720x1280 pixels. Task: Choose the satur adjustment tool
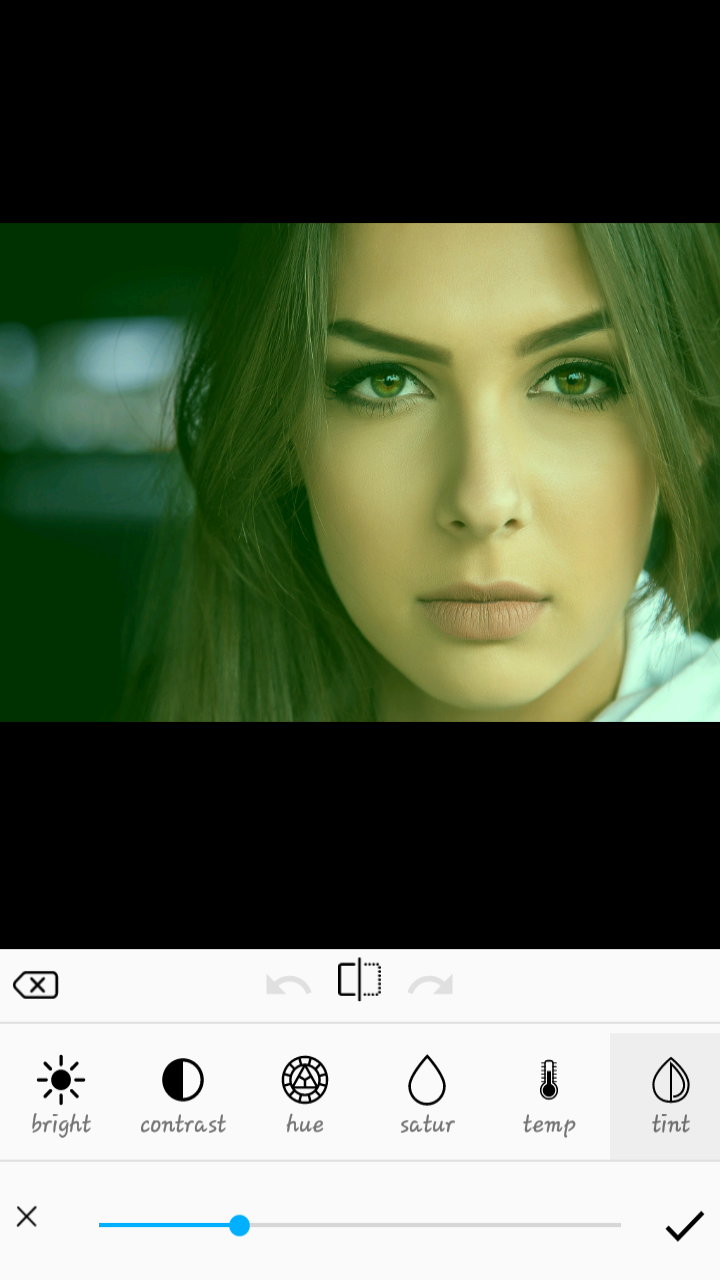click(427, 1097)
